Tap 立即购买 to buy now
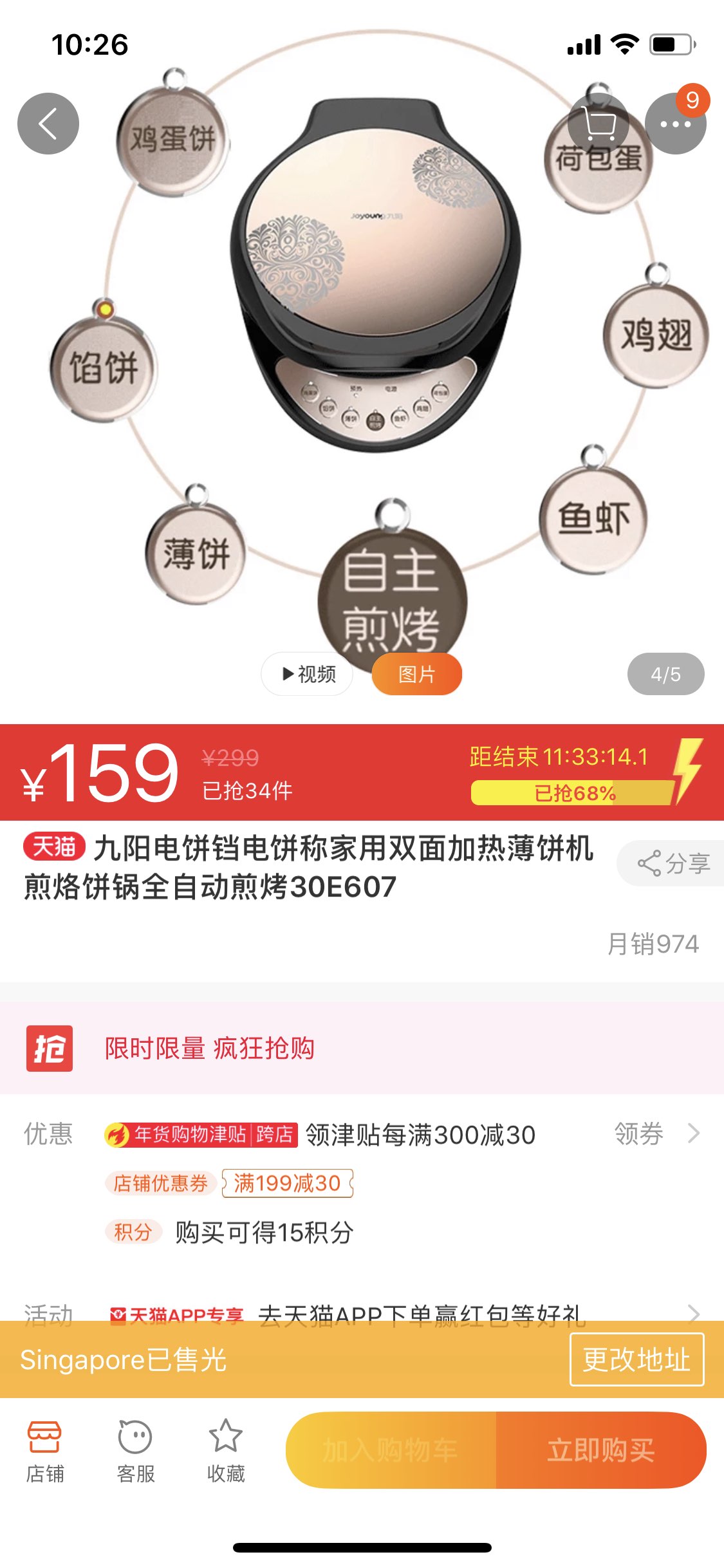Image resolution: width=724 pixels, height=1568 pixels. click(600, 1450)
